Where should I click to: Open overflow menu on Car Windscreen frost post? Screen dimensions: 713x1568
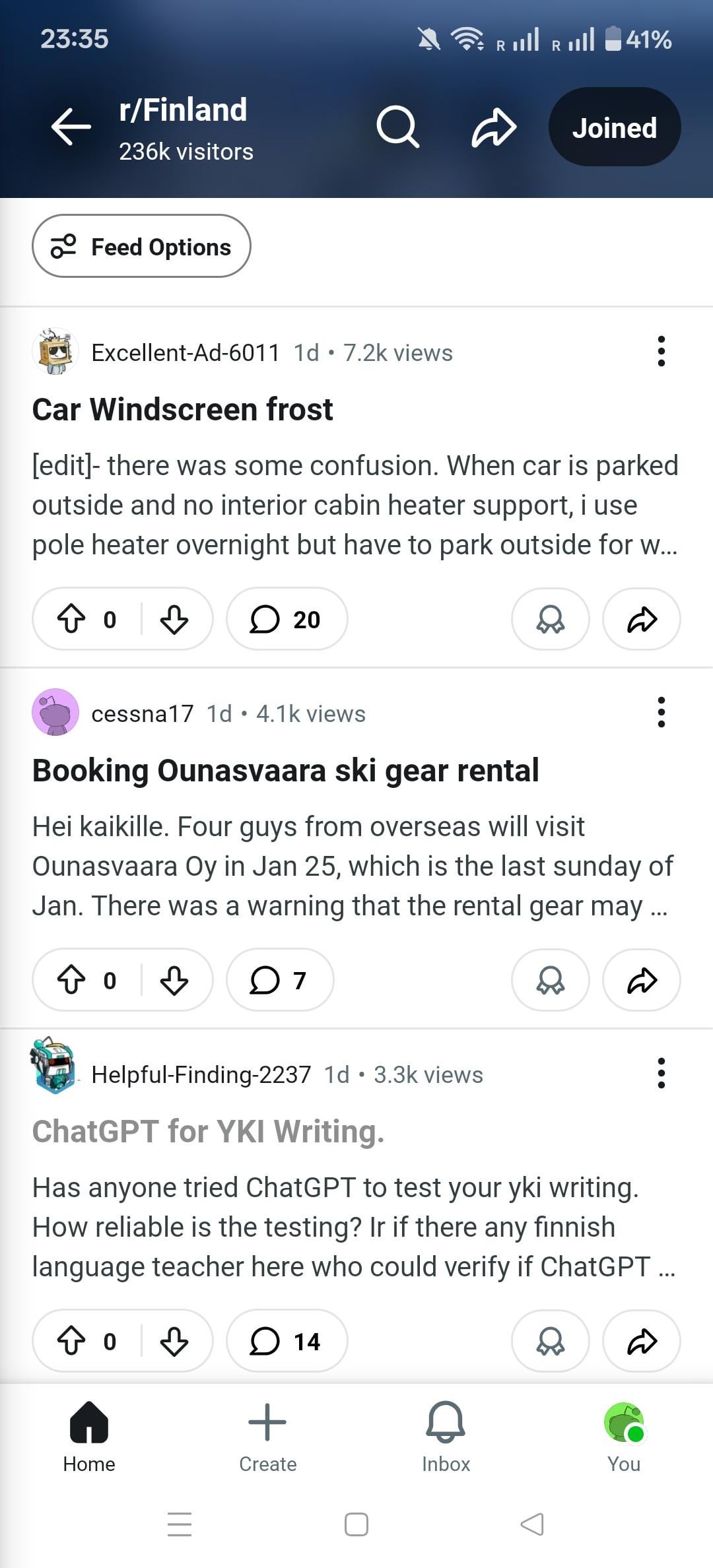click(661, 351)
